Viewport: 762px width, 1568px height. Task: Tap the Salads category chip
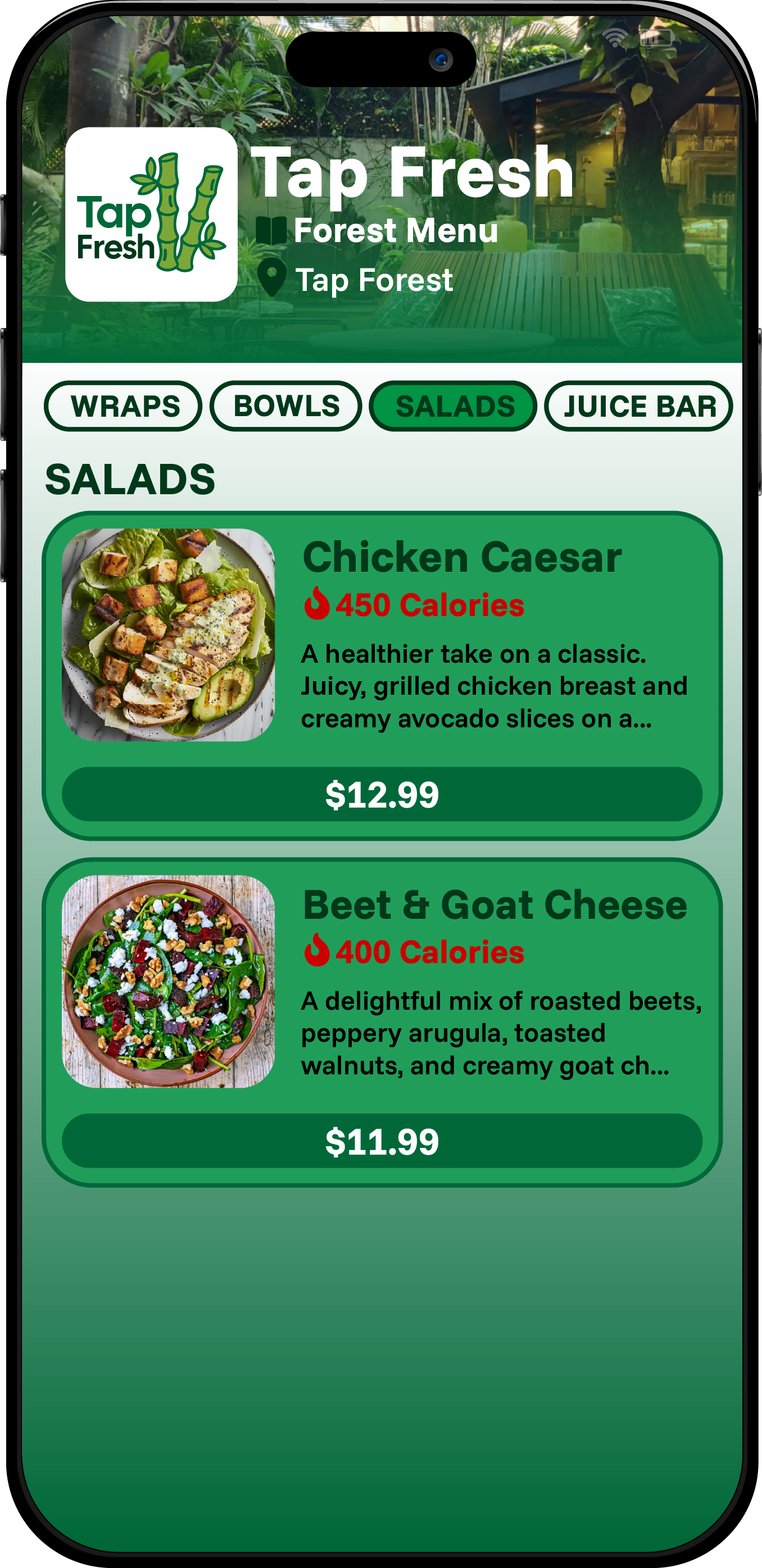coord(453,406)
